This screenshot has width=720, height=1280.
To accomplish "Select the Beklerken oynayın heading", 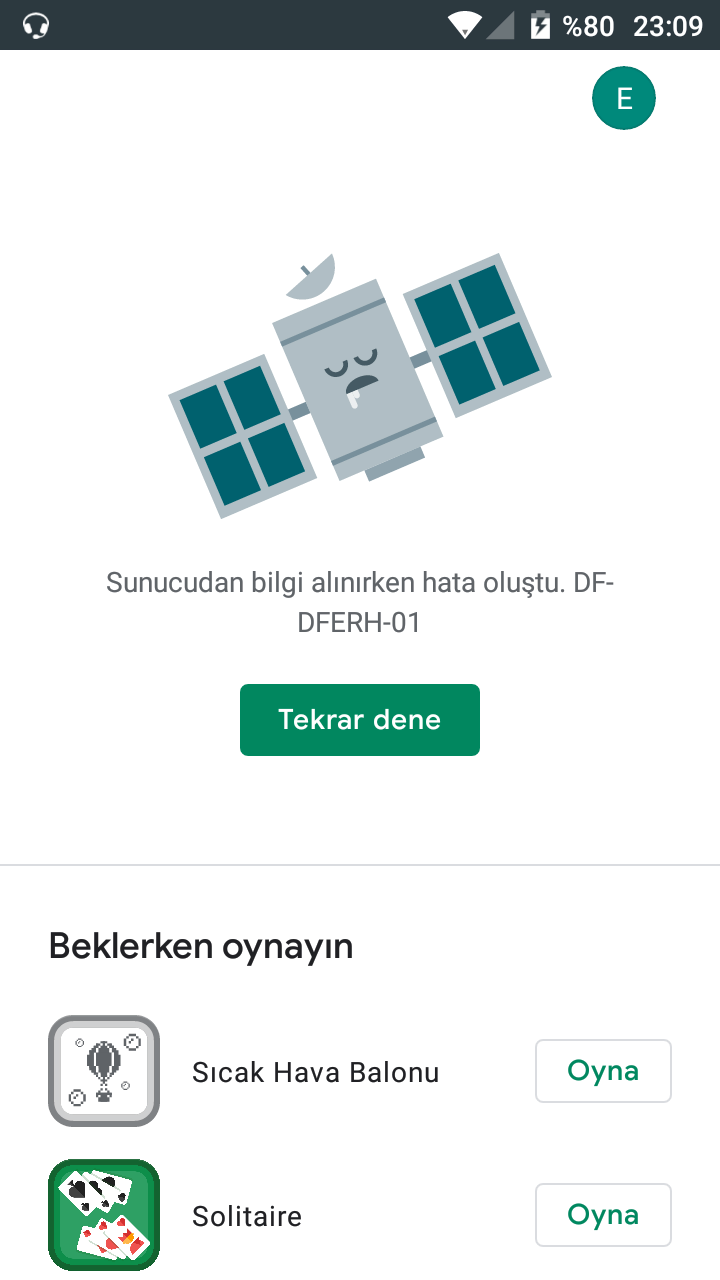I will (x=200, y=945).
